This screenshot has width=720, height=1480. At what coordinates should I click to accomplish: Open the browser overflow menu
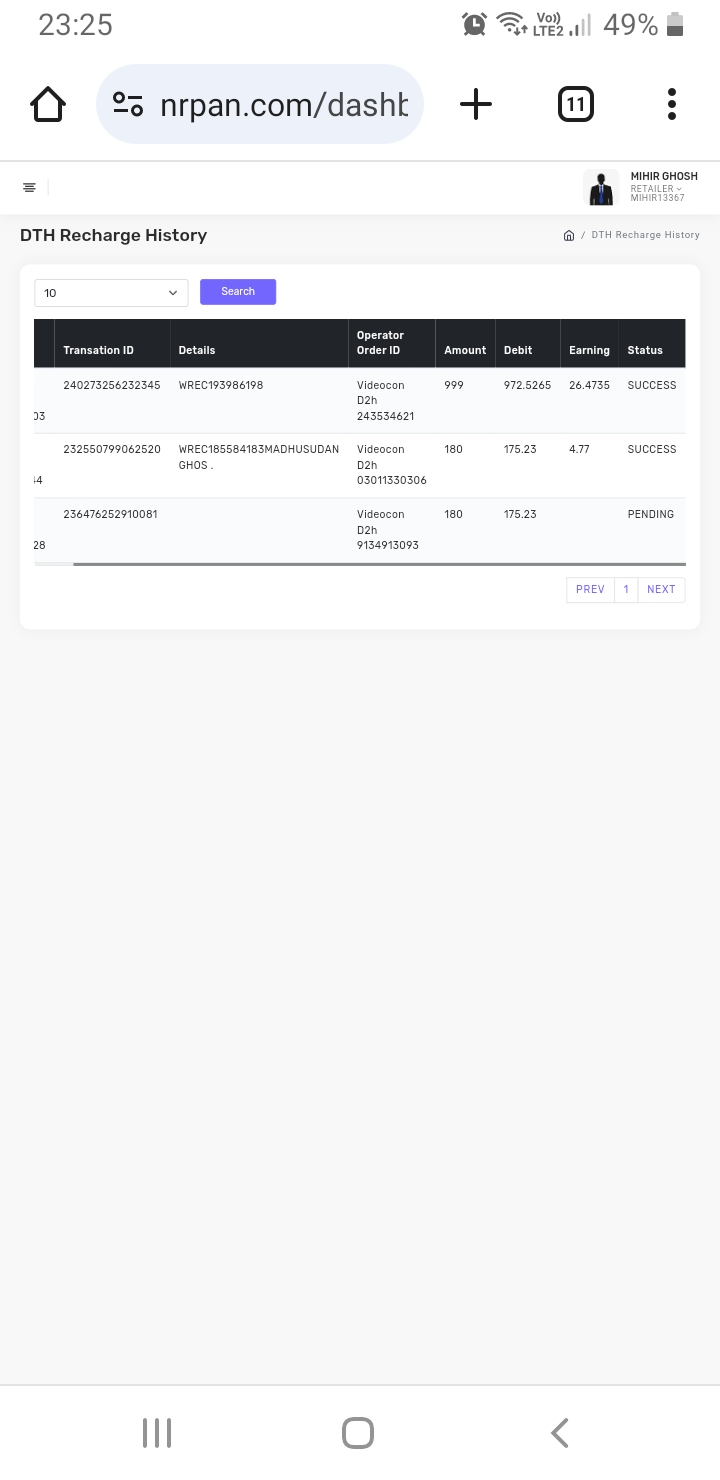click(671, 104)
